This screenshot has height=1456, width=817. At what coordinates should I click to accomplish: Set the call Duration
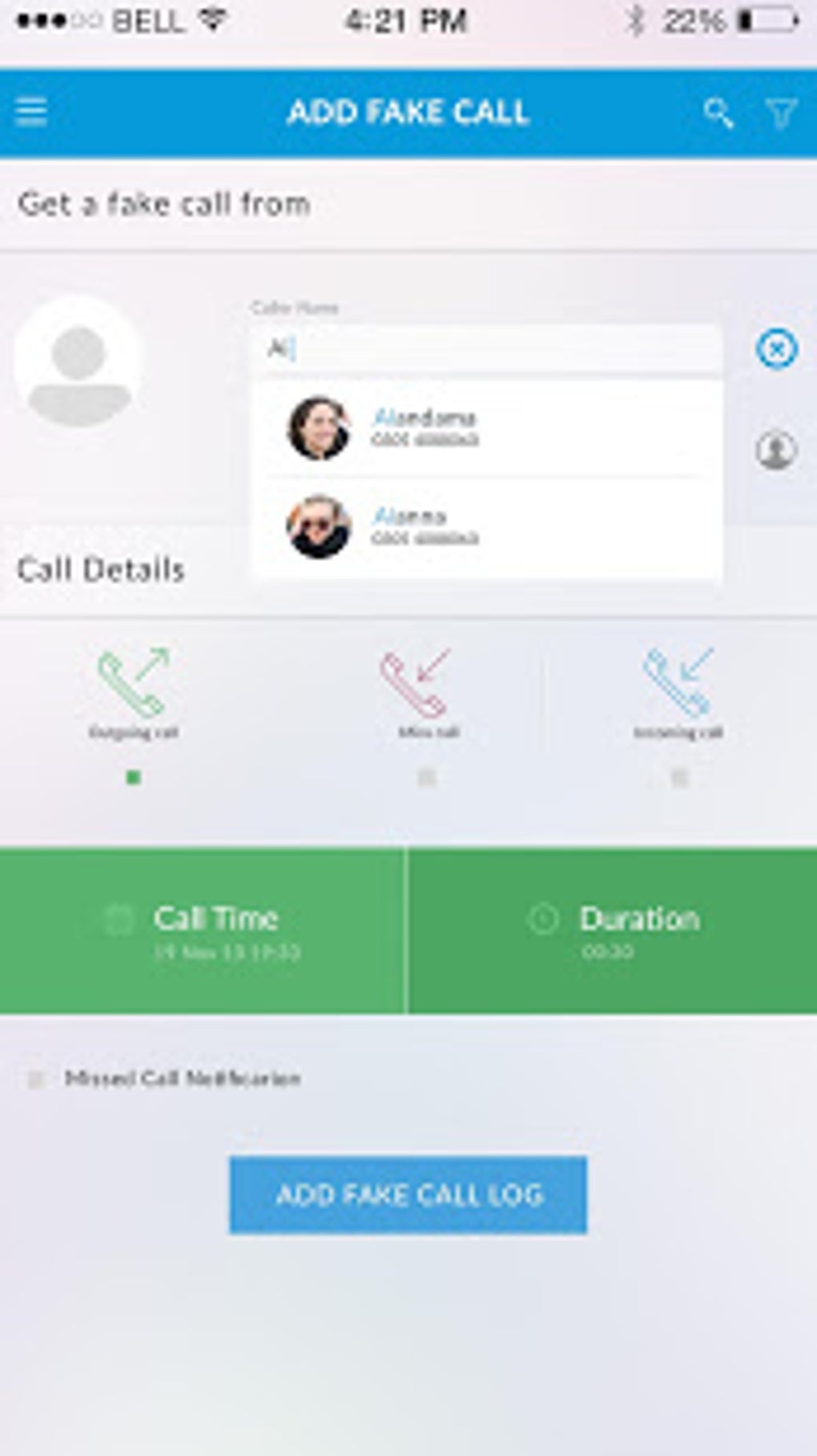click(x=613, y=930)
